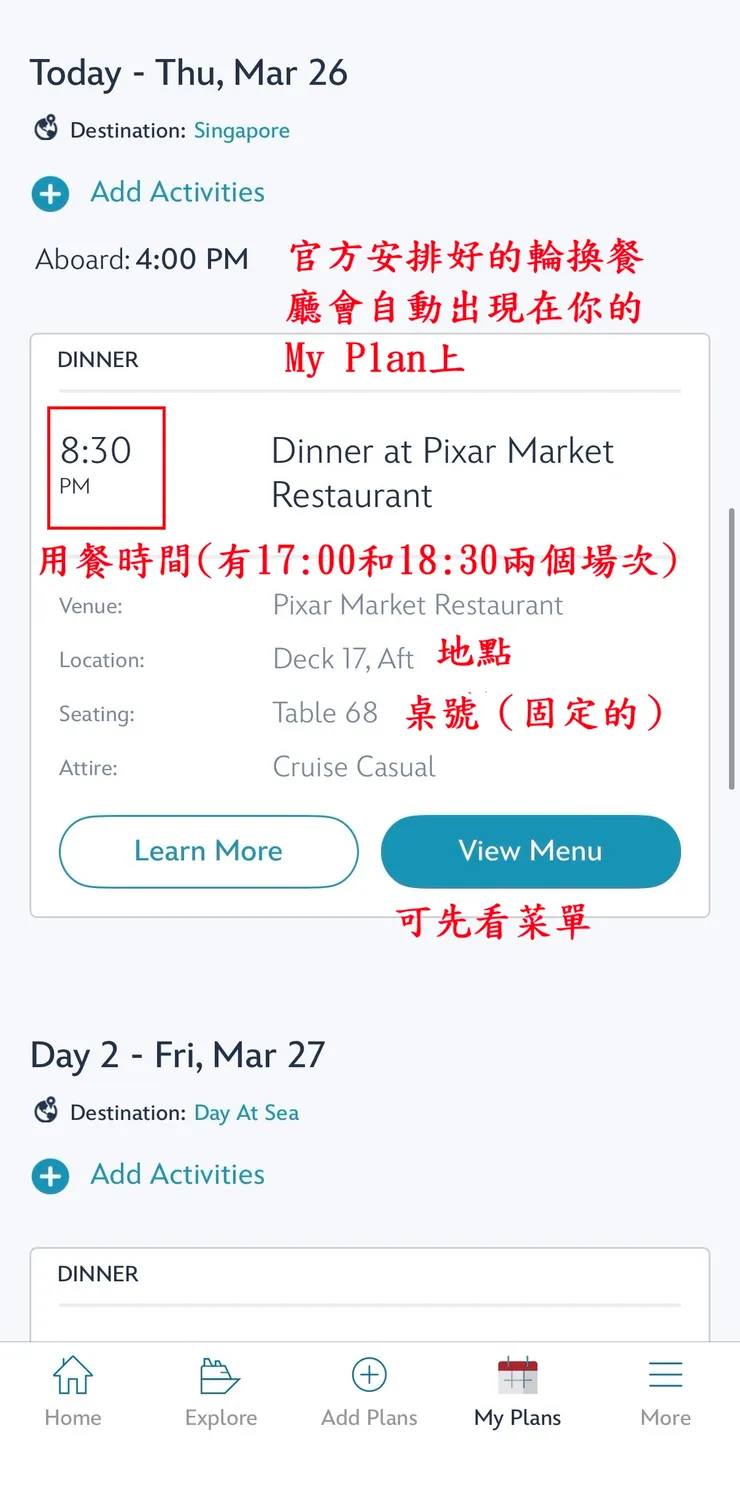Select the 8:30 PM dining time box

(106, 467)
